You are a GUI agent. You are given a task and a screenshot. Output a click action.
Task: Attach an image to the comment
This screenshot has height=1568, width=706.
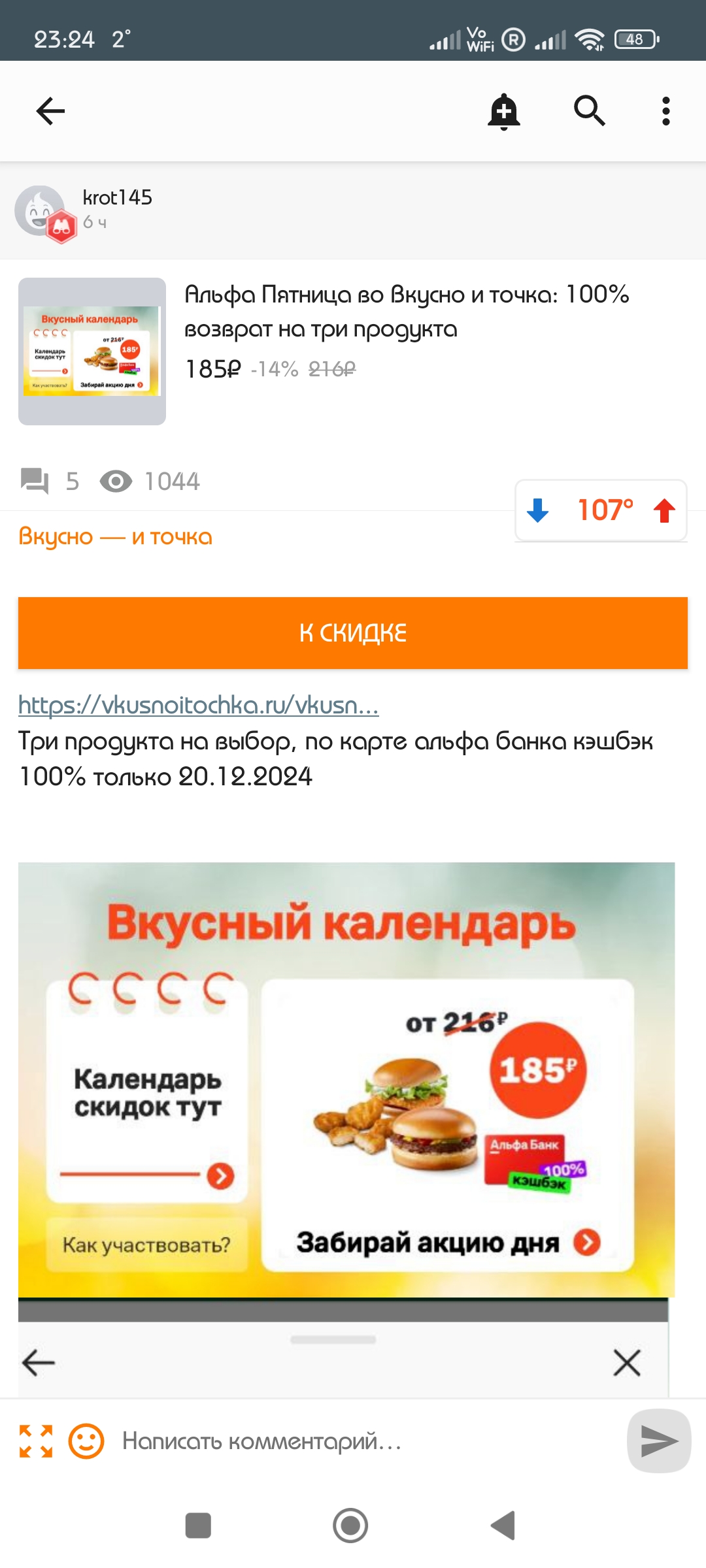[x=35, y=1441]
